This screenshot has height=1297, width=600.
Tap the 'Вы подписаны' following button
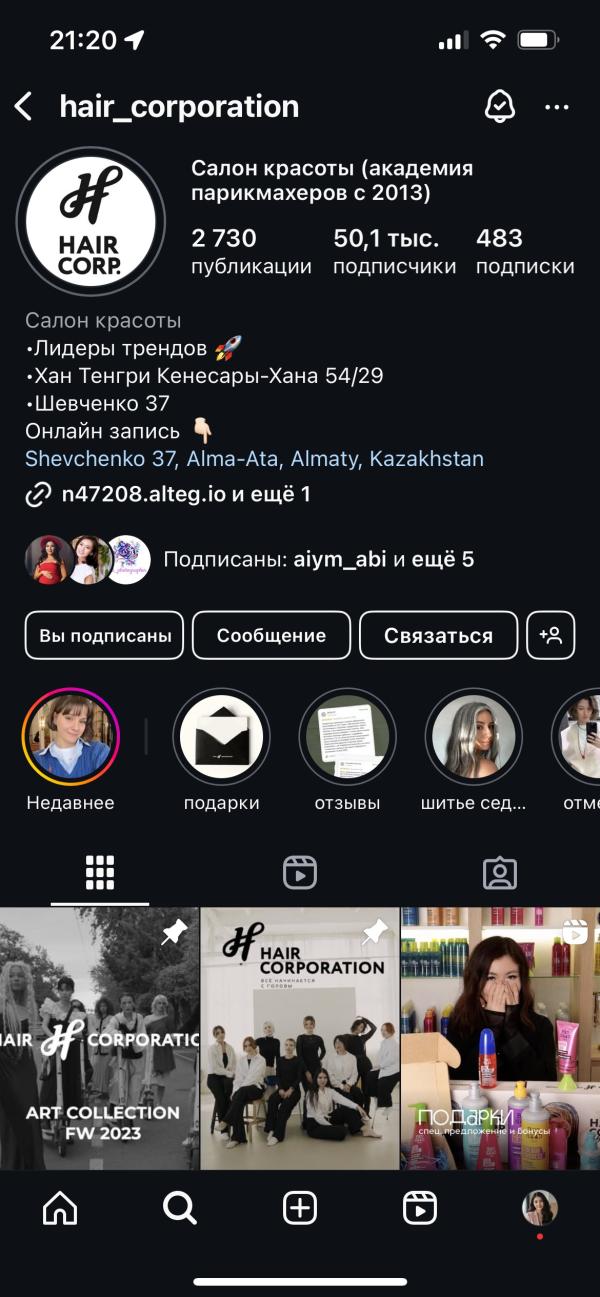[x=104, y=635]
